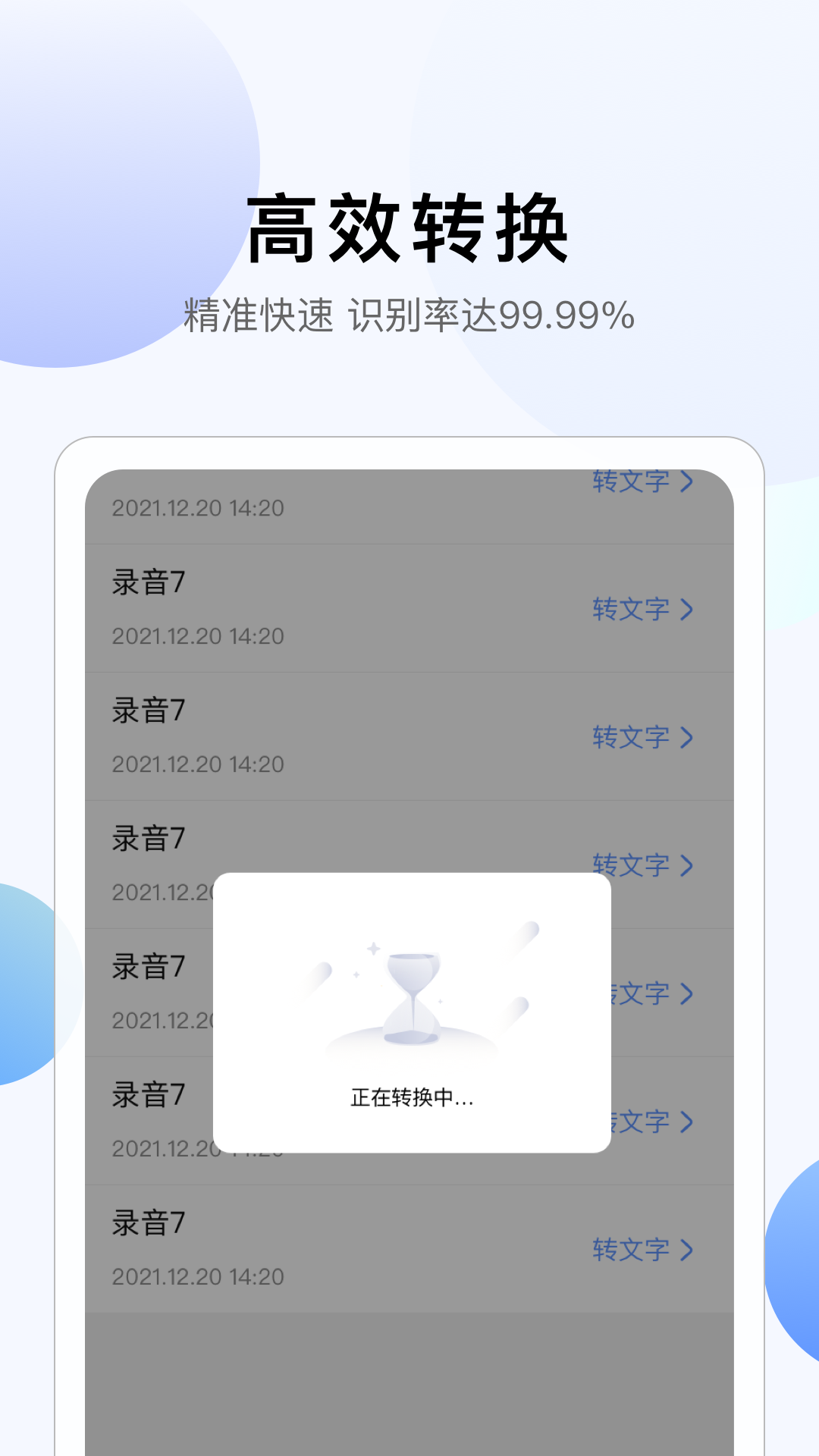This screenshot has height=1456, width=819.
Task: Click the arrow next to the bottom 转文字 link
Action: tap(687, 1250)
